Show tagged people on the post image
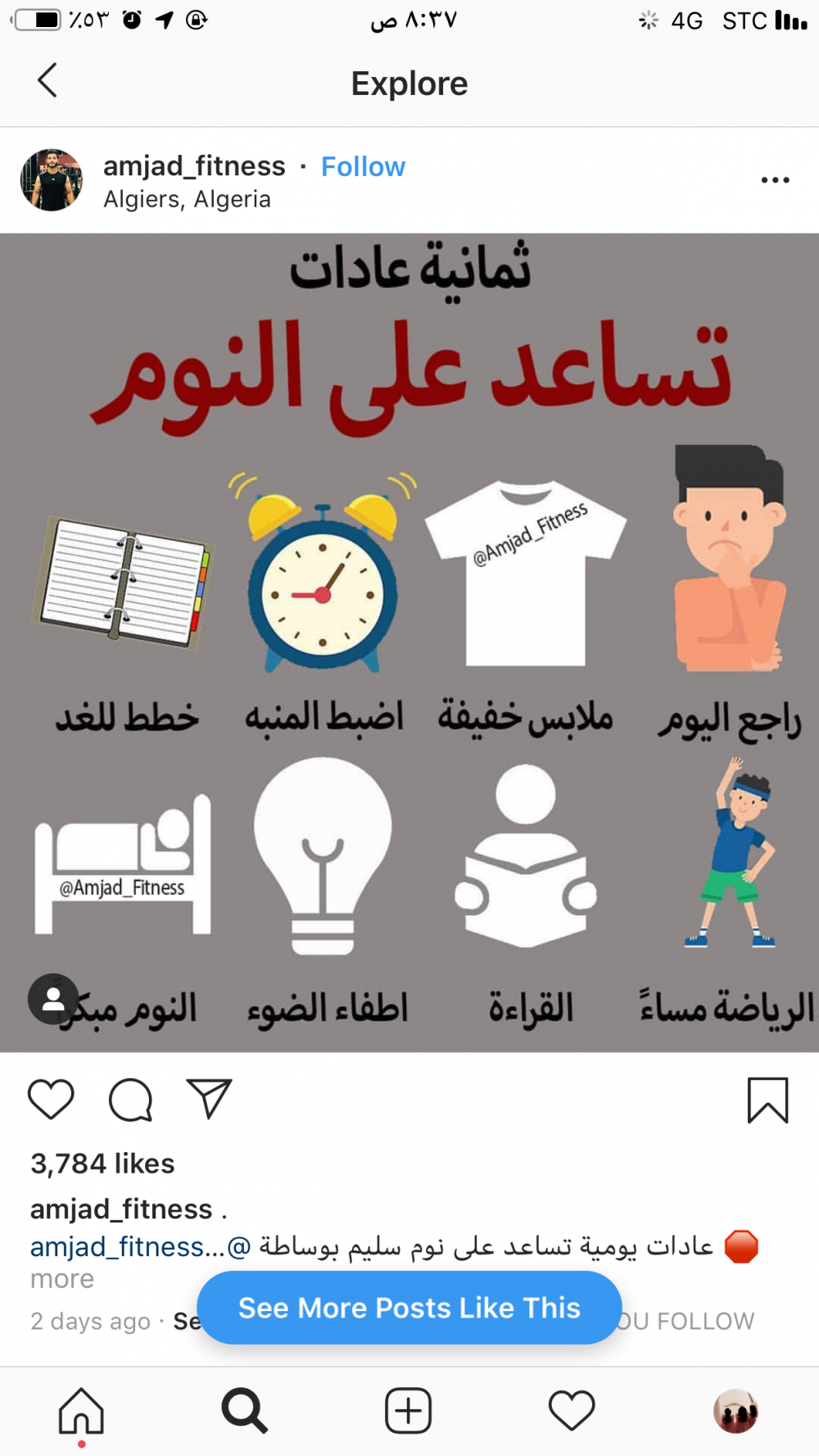The image size is (819, 1456). [53, 999]
